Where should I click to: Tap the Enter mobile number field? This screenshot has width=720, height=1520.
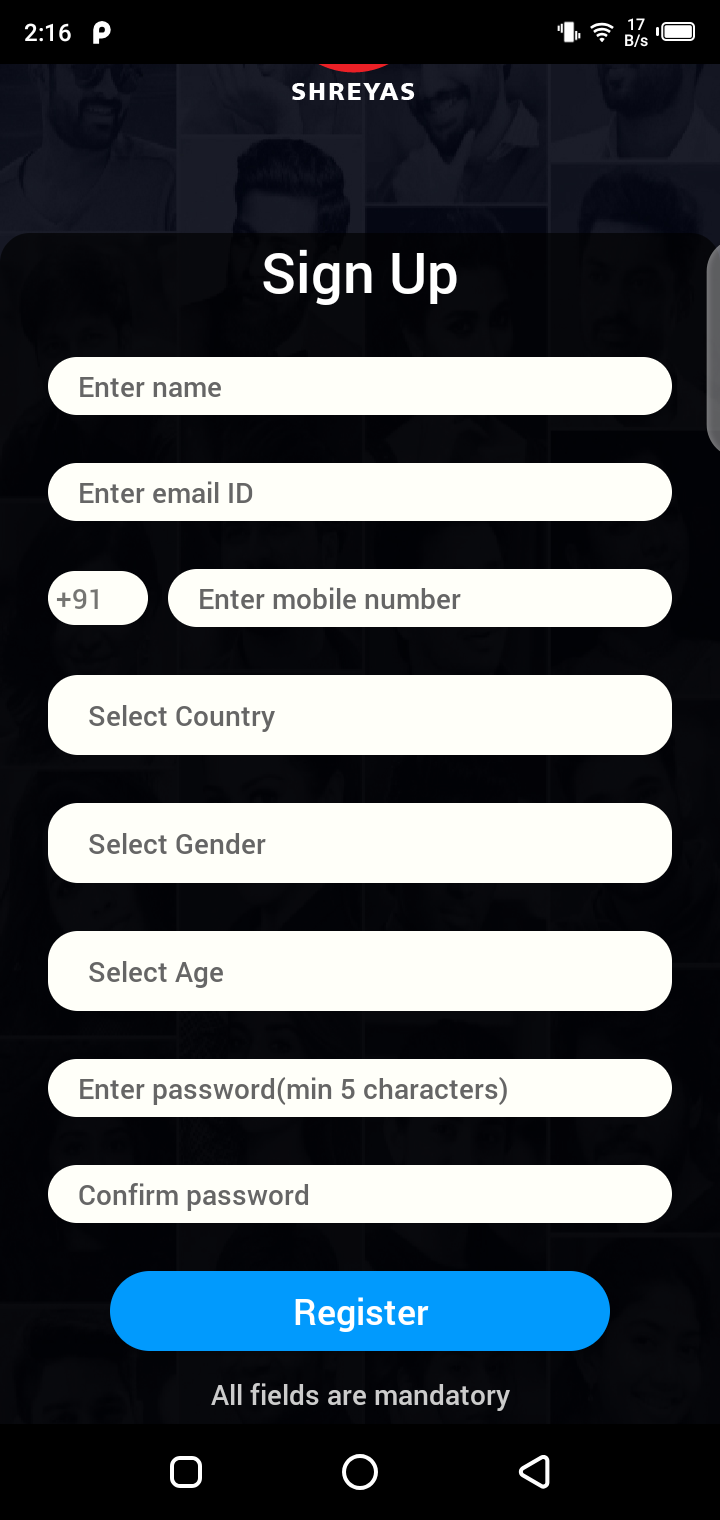point(420,598)
